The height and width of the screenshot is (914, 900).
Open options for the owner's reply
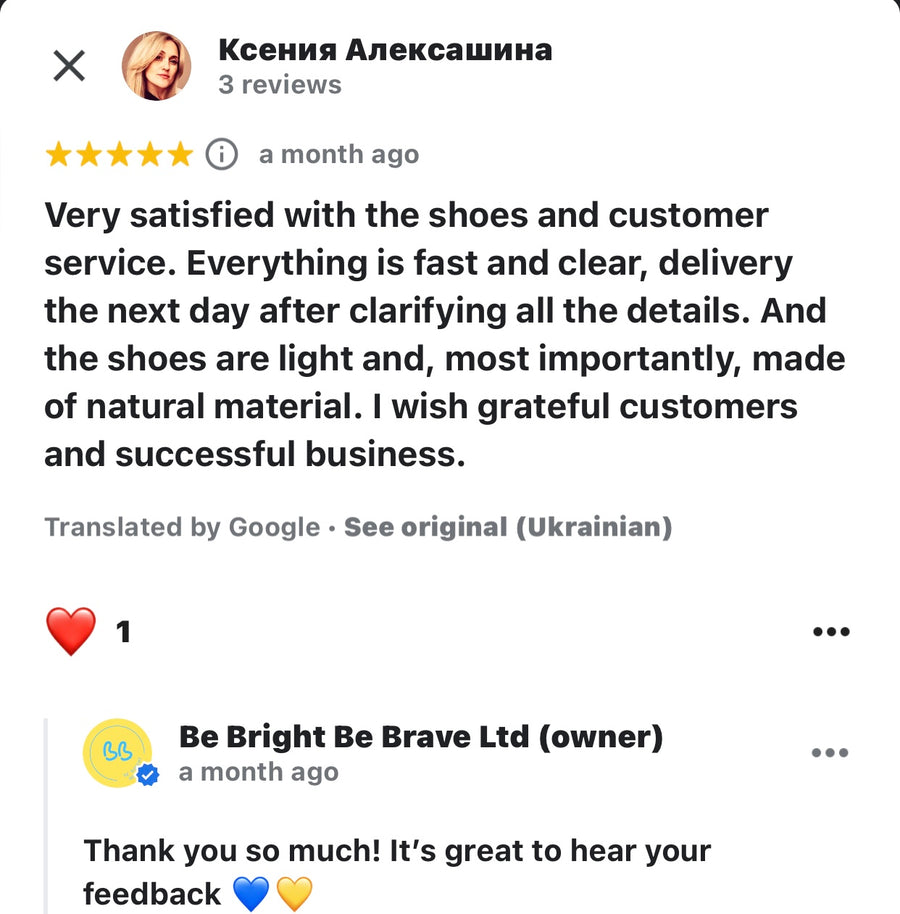tap(830, 753)
